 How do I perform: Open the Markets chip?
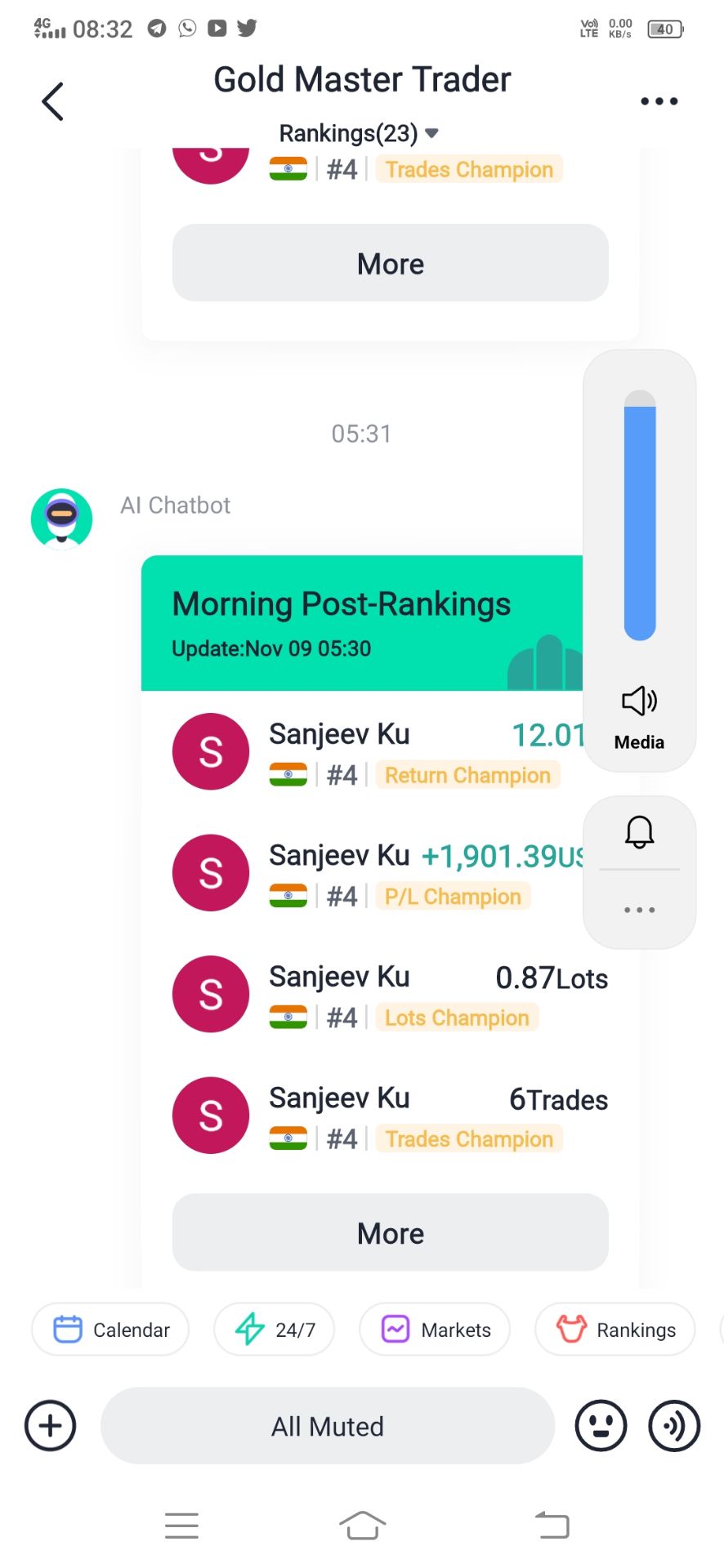(436, 1330)
